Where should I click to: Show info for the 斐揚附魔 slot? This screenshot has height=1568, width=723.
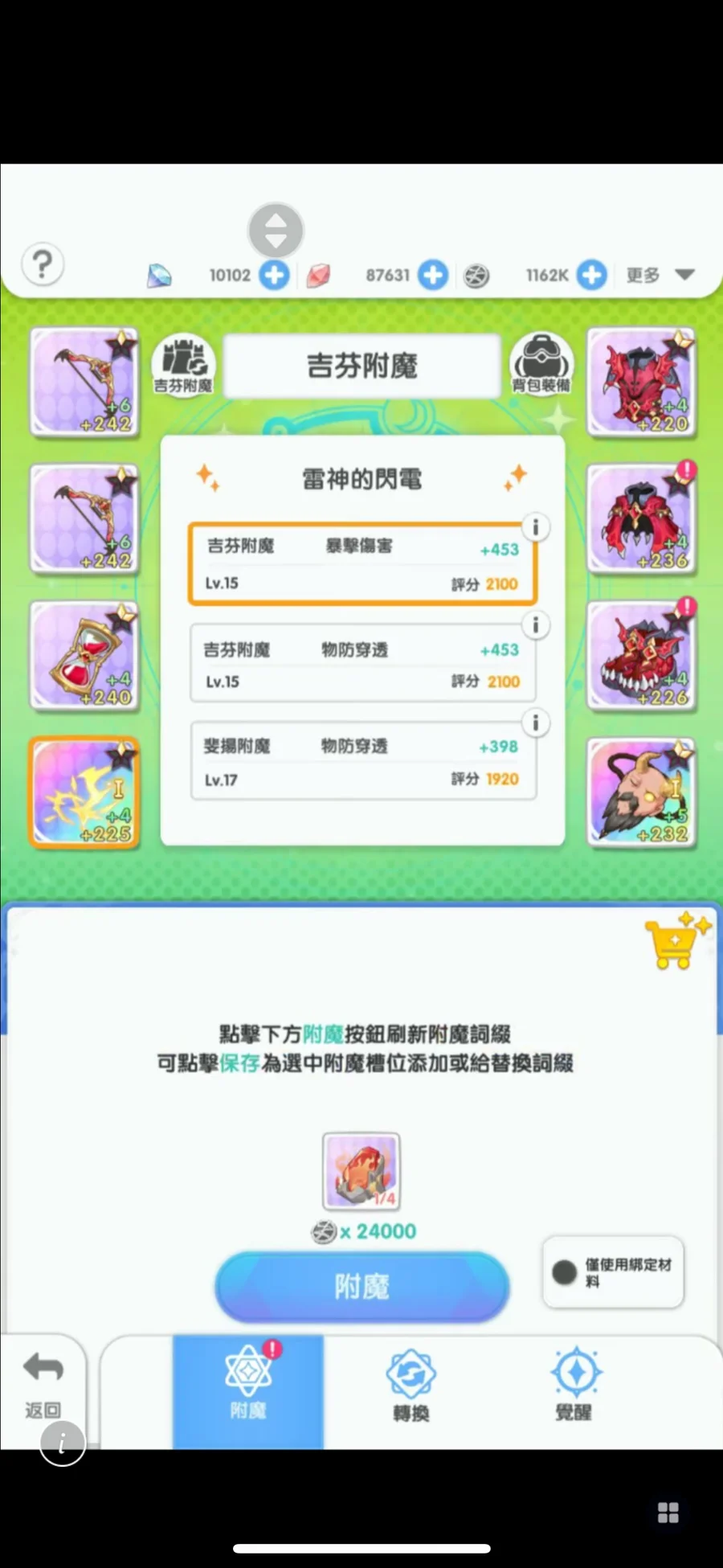click(x=536, y=723)
